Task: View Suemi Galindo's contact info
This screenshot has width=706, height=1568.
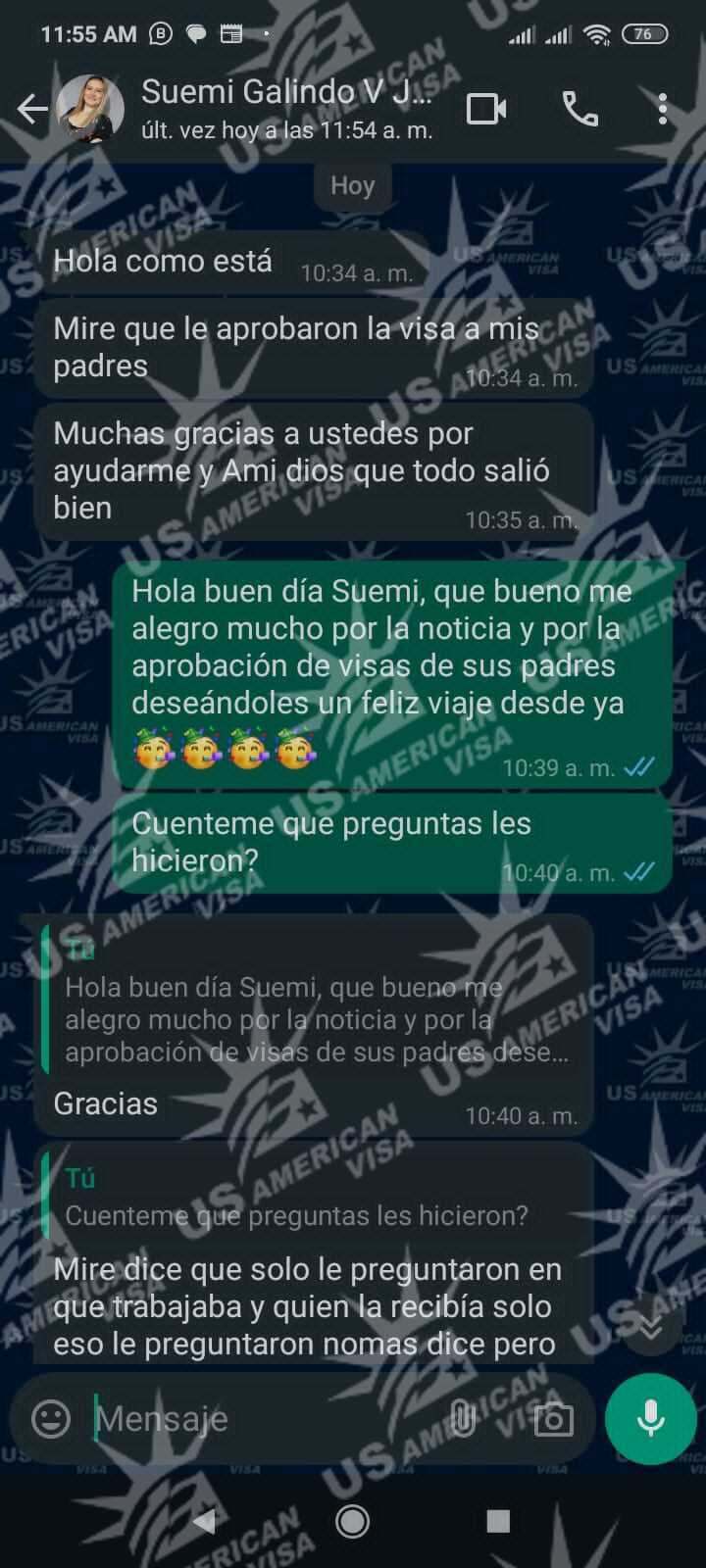Action: pos(286,109)
